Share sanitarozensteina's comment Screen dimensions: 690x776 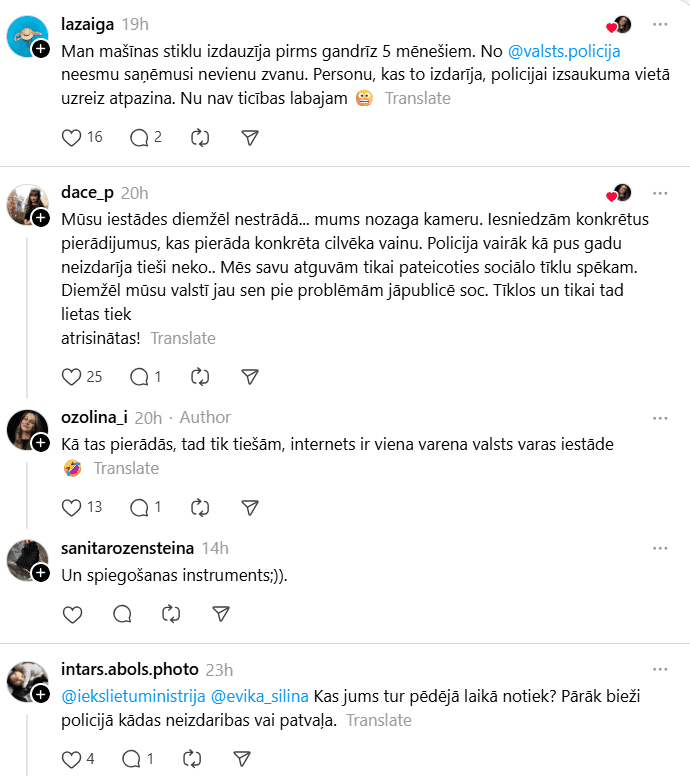tap(222, 613)
